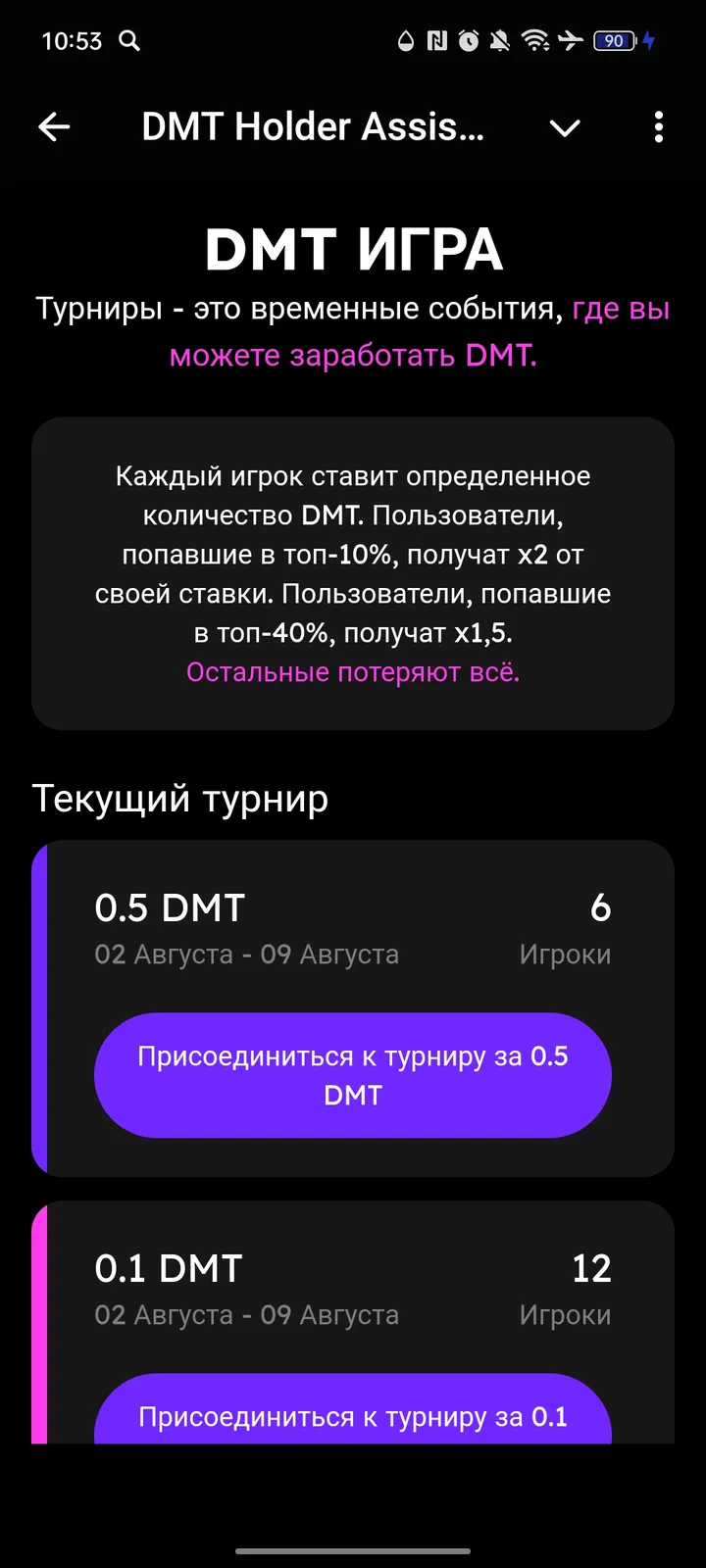
Task: Tap the rules card about top-10% rewards
Action: 353,573
